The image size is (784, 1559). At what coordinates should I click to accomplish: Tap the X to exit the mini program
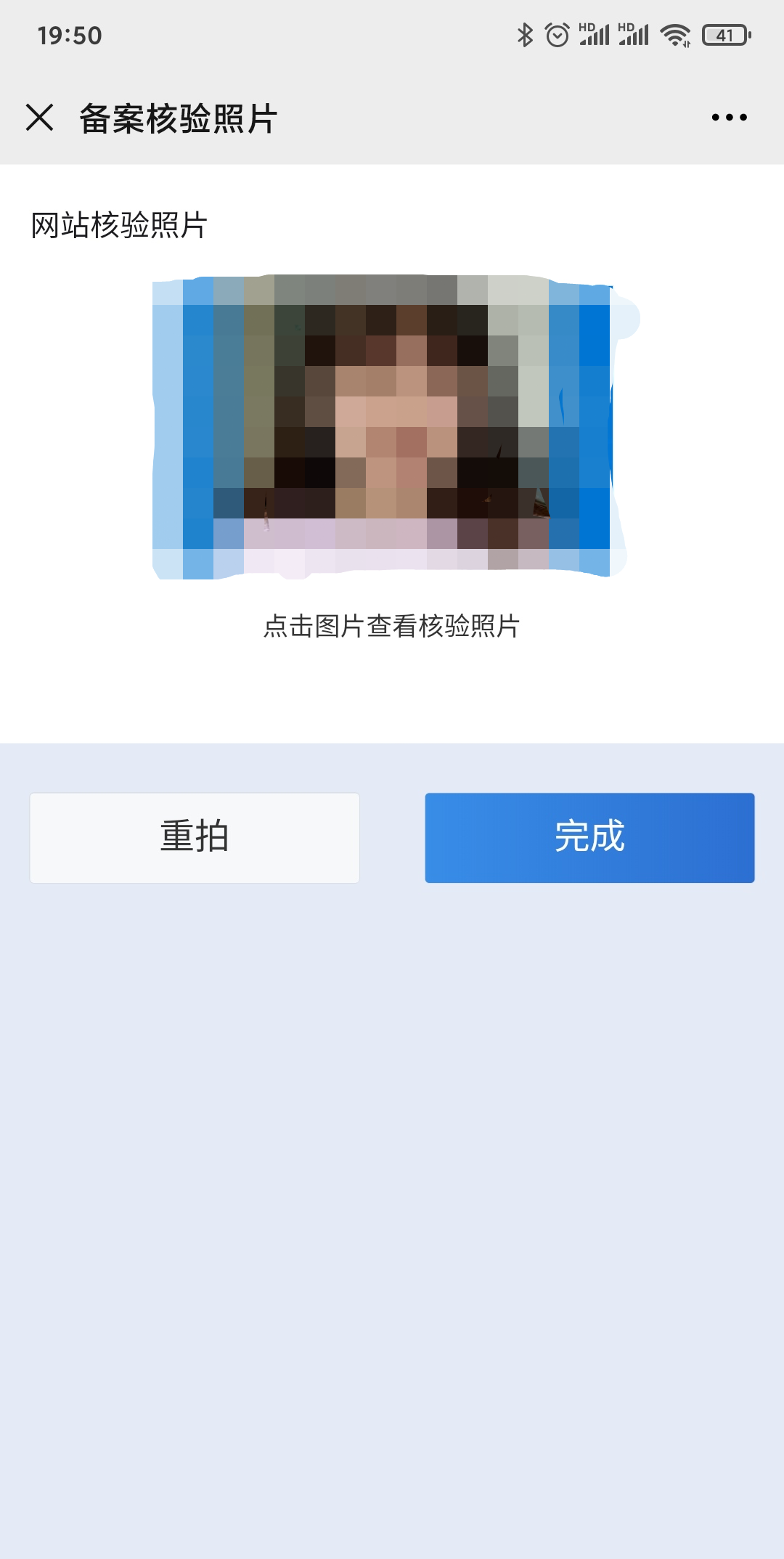pos(40,116)
